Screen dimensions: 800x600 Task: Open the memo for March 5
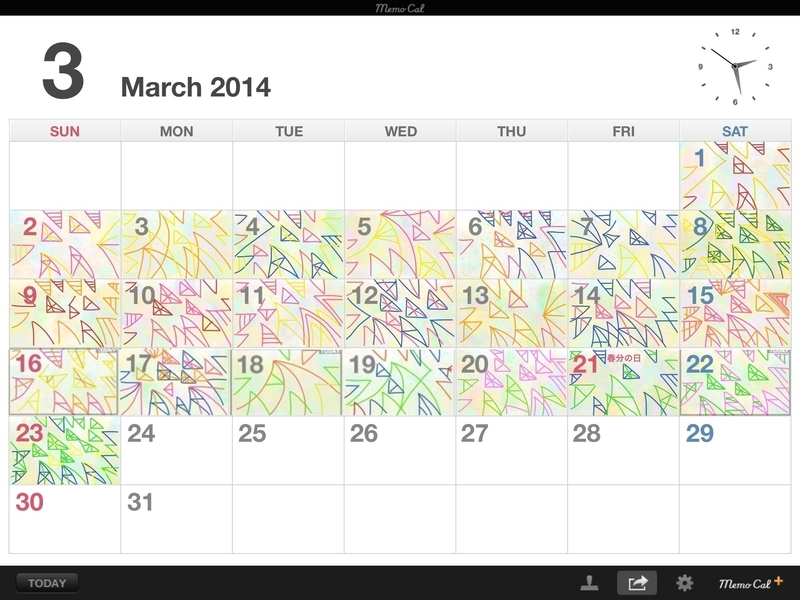click(400, 245)
